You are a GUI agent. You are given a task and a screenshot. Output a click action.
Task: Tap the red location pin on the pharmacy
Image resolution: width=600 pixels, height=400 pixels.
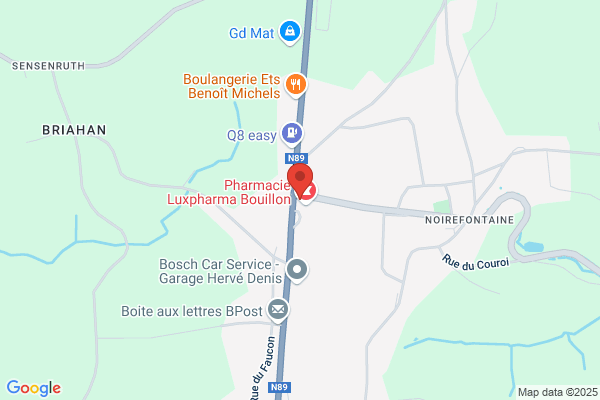click(x=300, y=181)
